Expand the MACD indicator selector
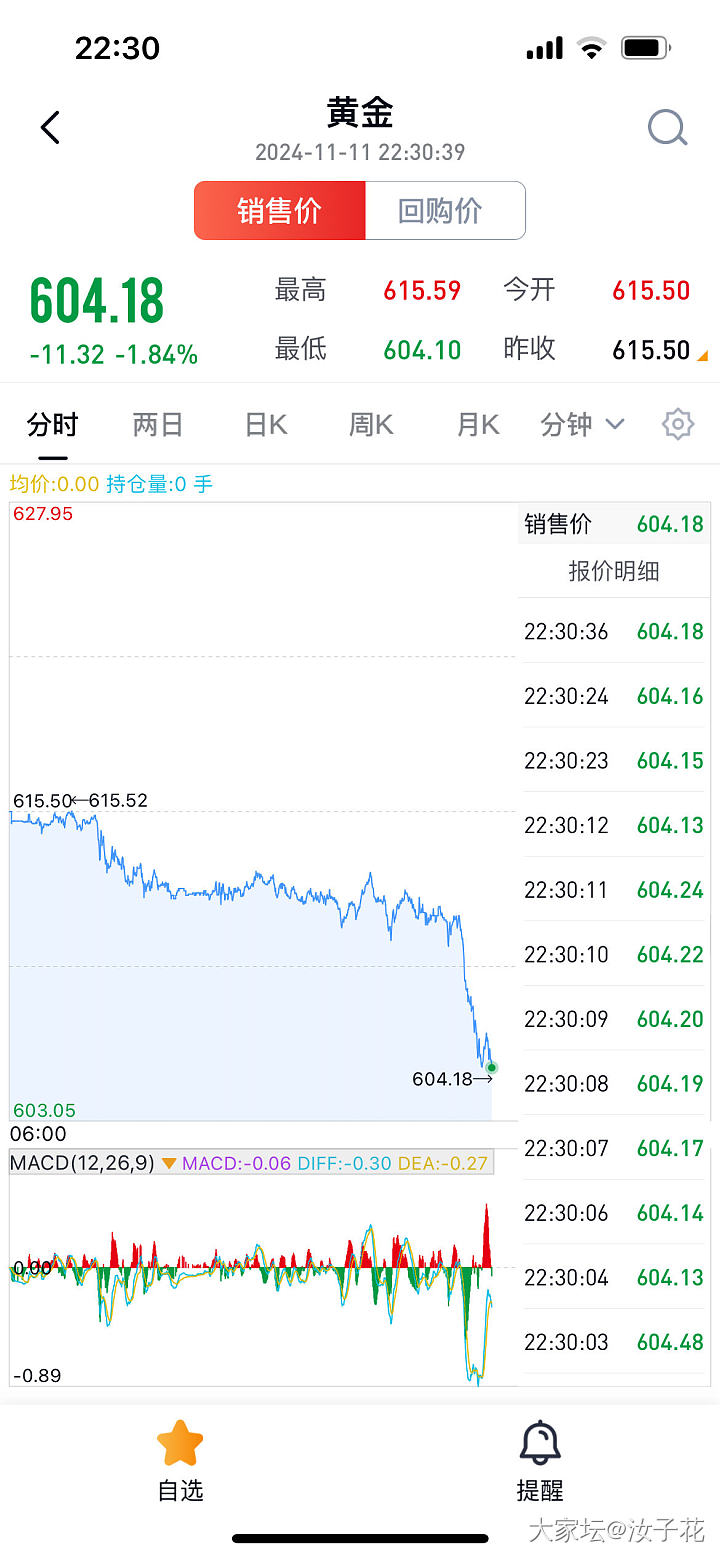 point(168,1164)
